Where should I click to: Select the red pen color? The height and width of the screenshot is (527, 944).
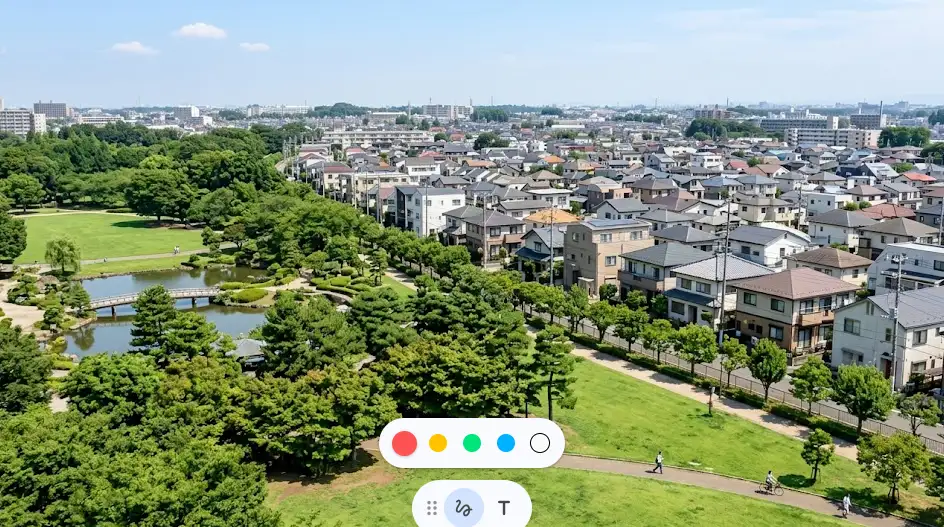coord(404,443)
